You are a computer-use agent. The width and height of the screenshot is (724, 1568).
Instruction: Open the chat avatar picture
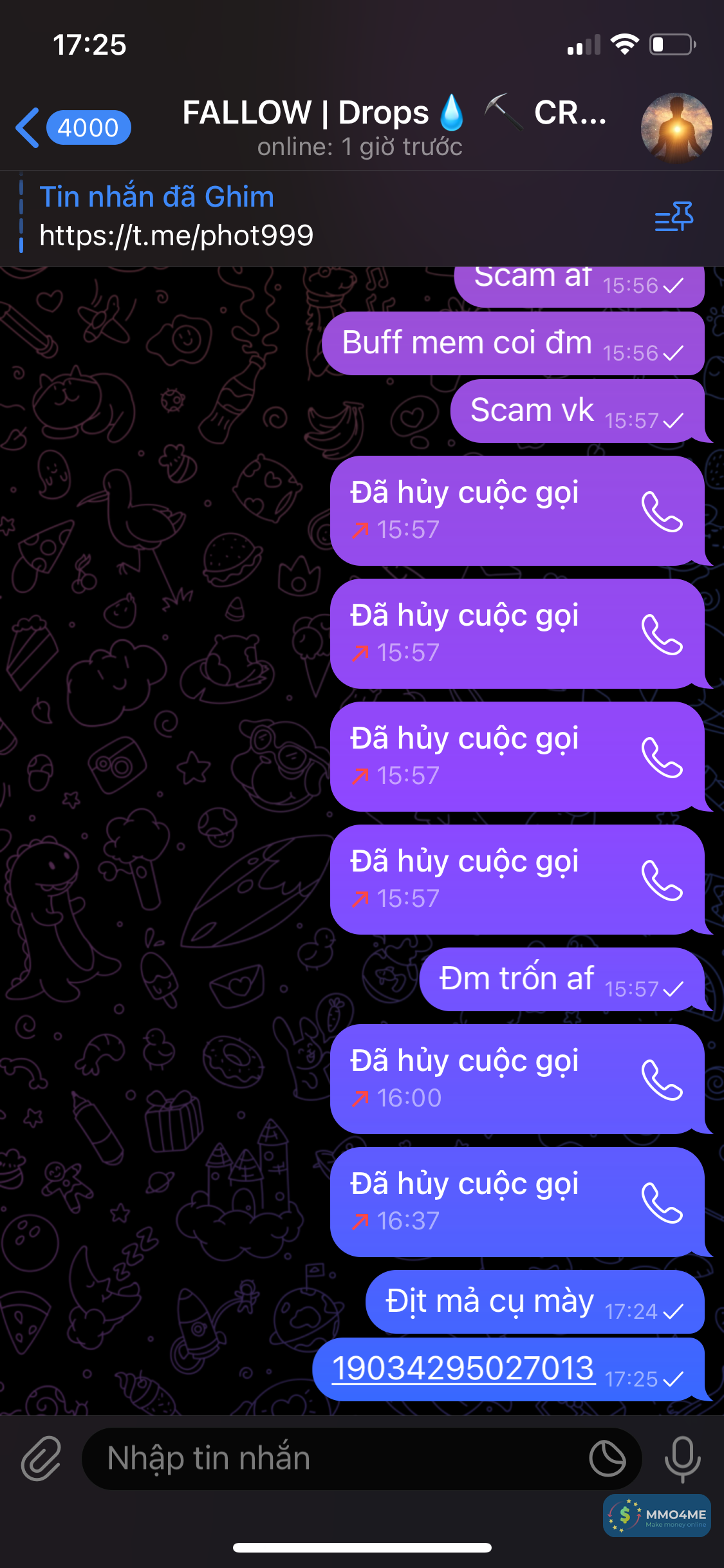(676, 127)
